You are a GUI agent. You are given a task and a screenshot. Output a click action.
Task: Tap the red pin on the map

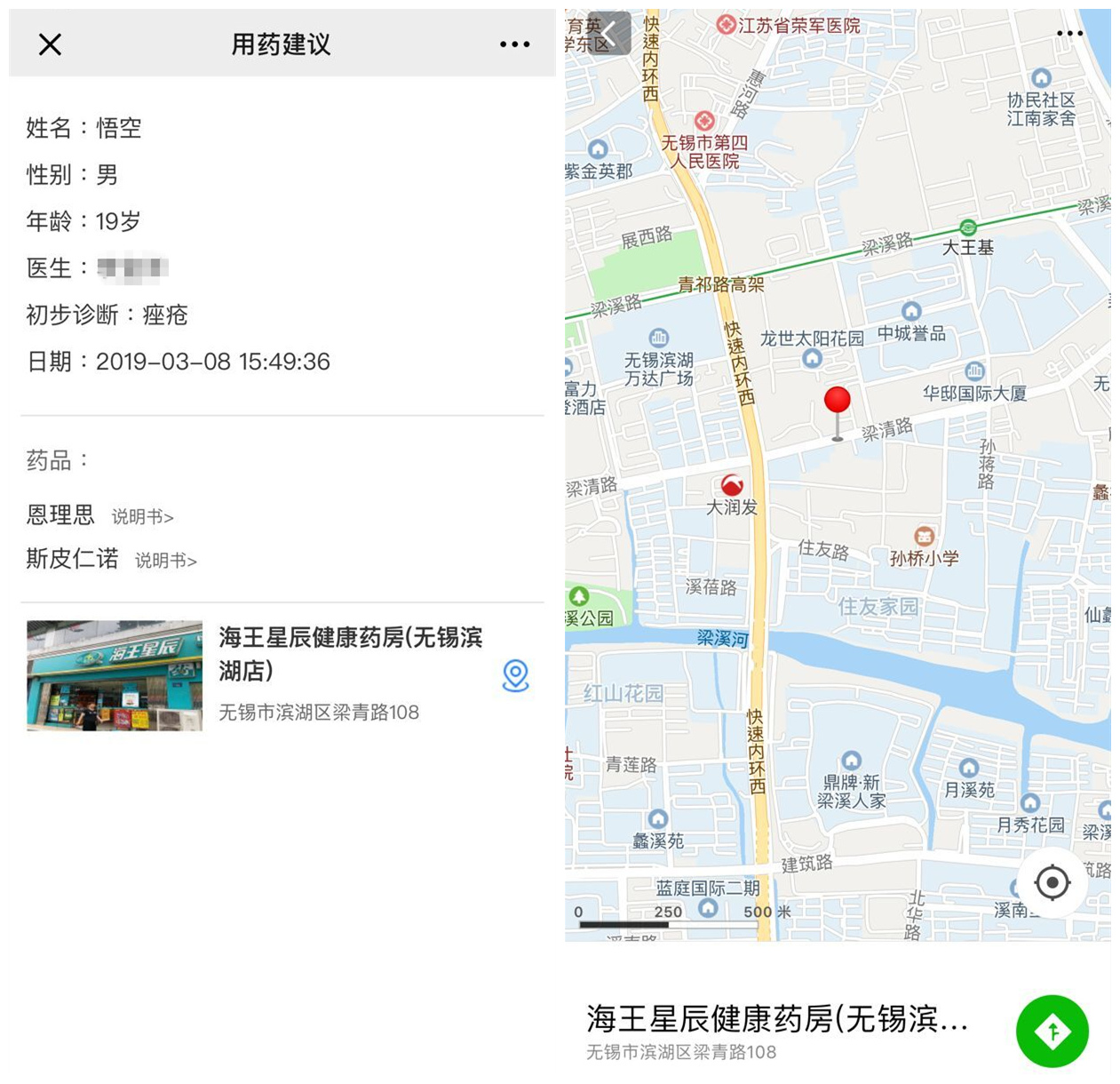click(x=837, y=403)
